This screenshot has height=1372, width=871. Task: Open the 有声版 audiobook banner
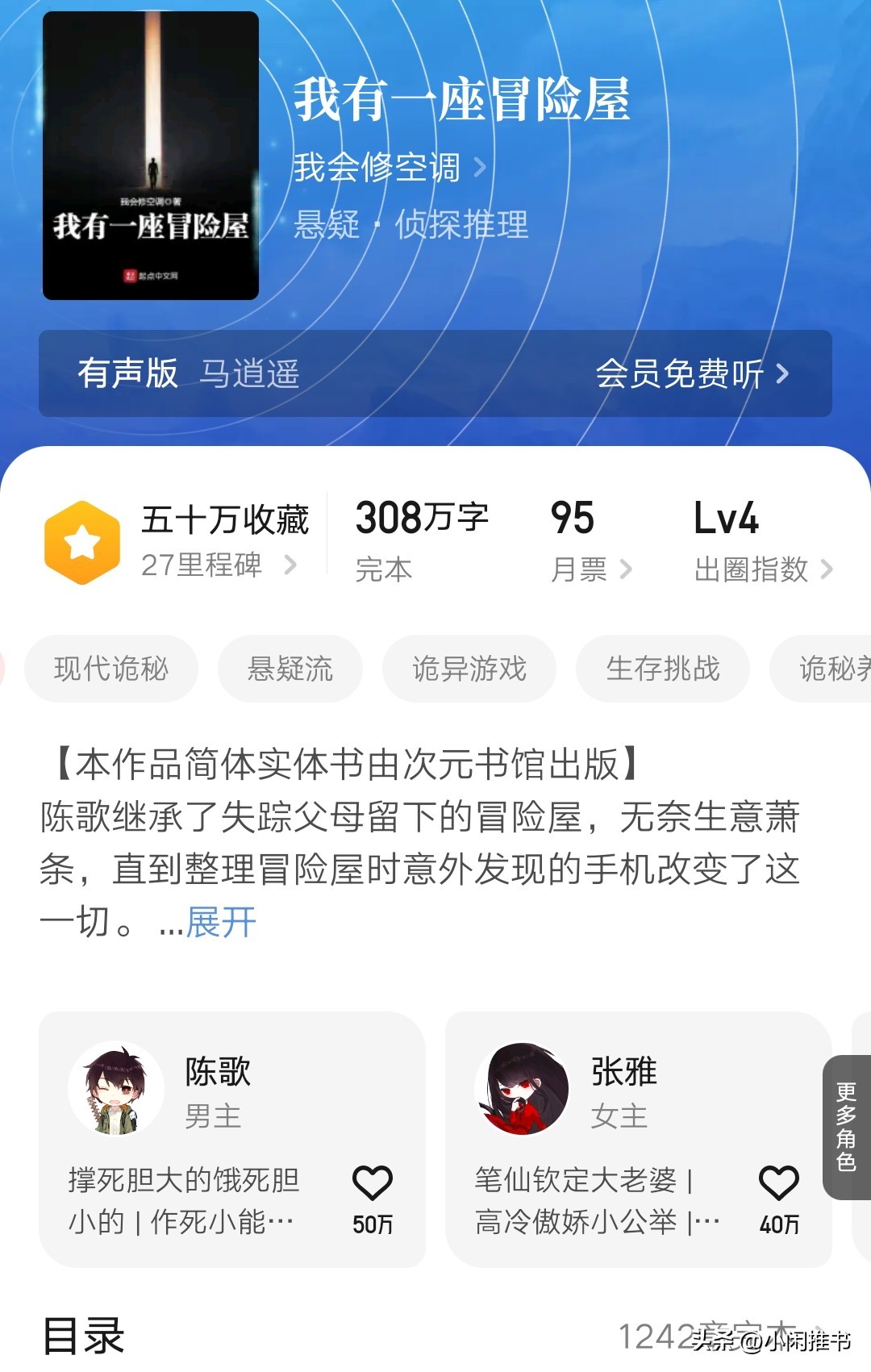click(435, 373)
